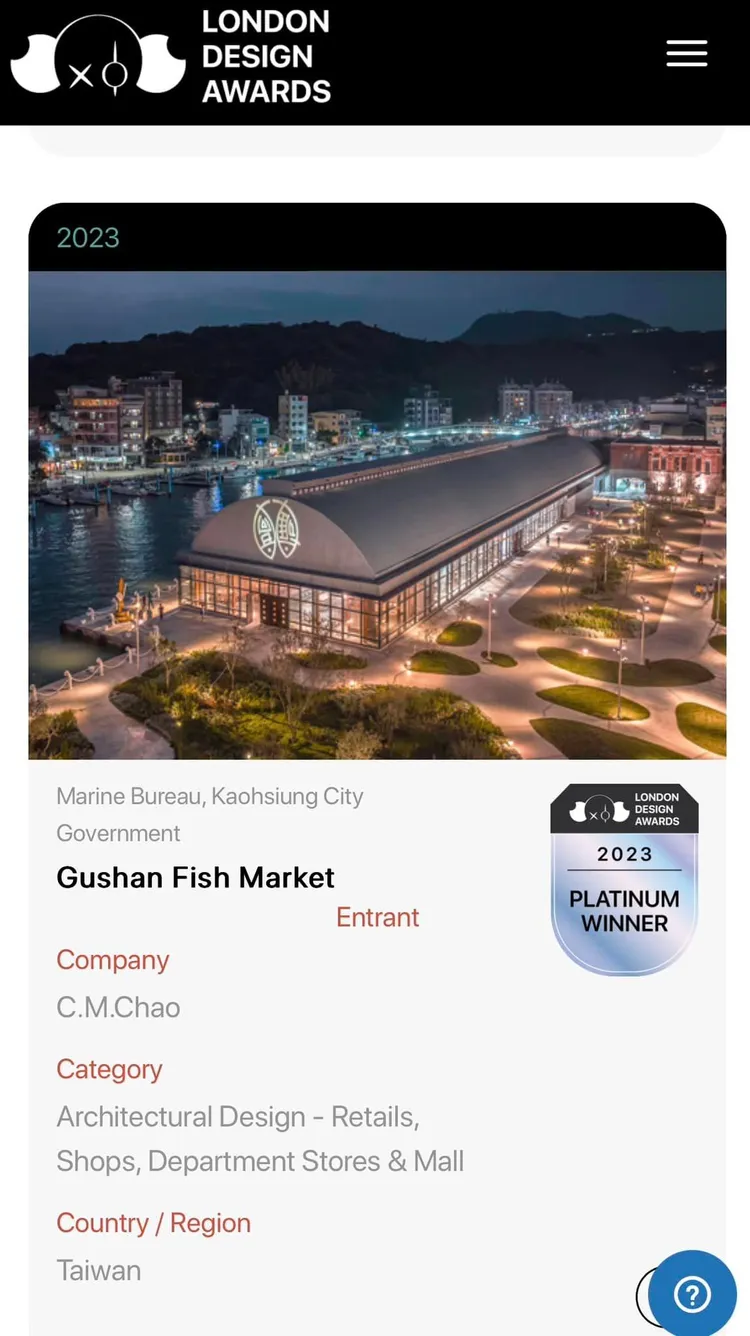750x1336 pixels.
Task: Filter winners by Taiwan country link
Action: point(98,1270)
